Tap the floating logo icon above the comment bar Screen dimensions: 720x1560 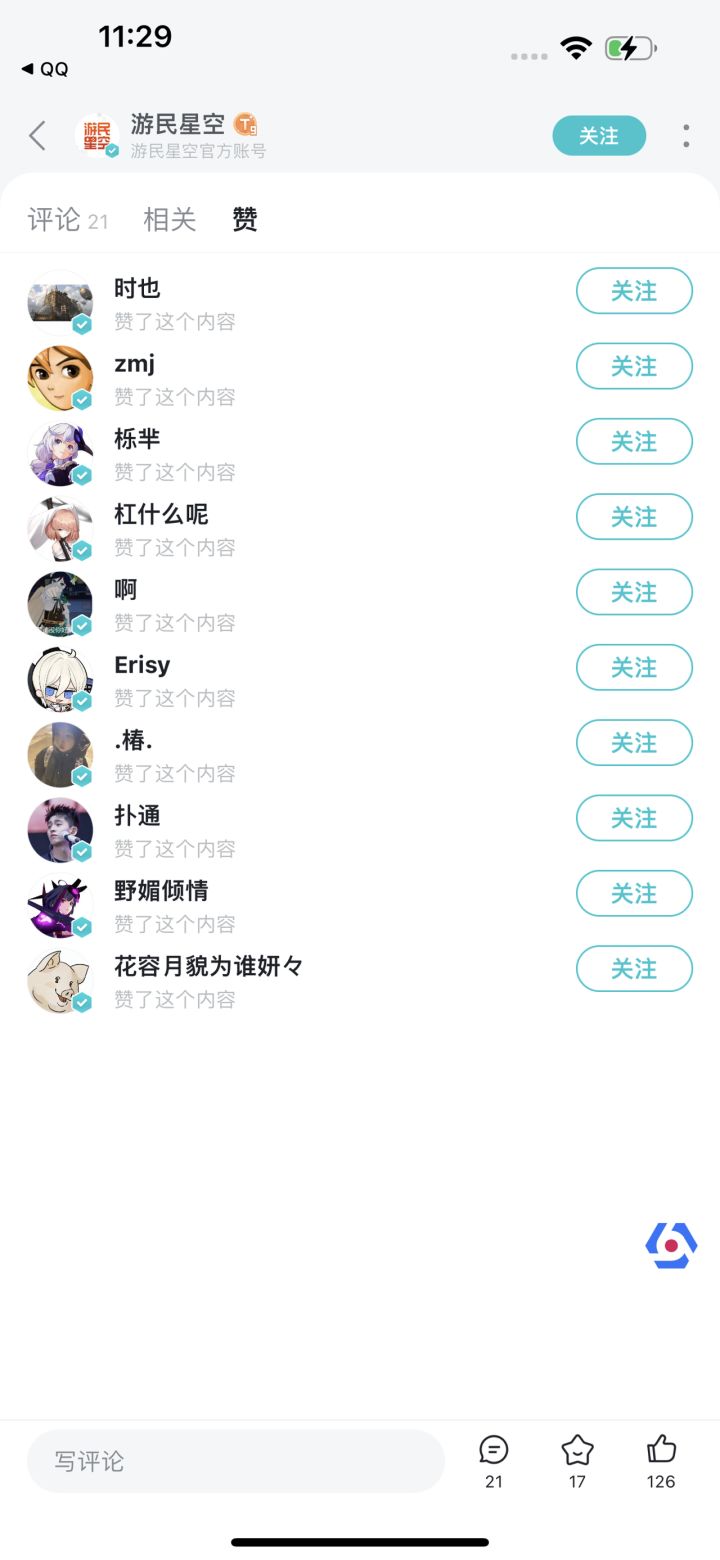pos(670,1246)
